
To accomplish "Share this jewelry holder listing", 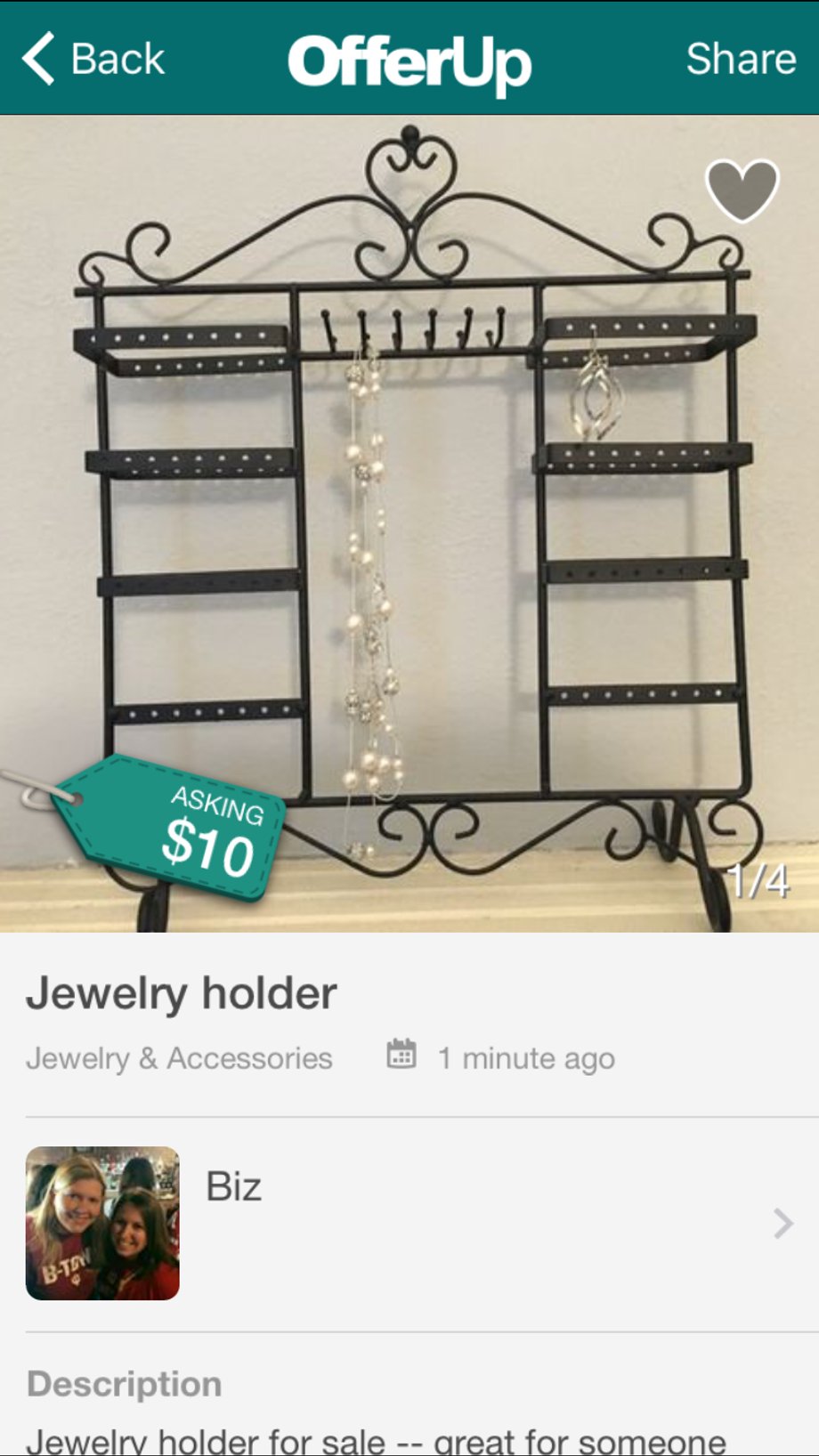I will (x=740, y=60).
